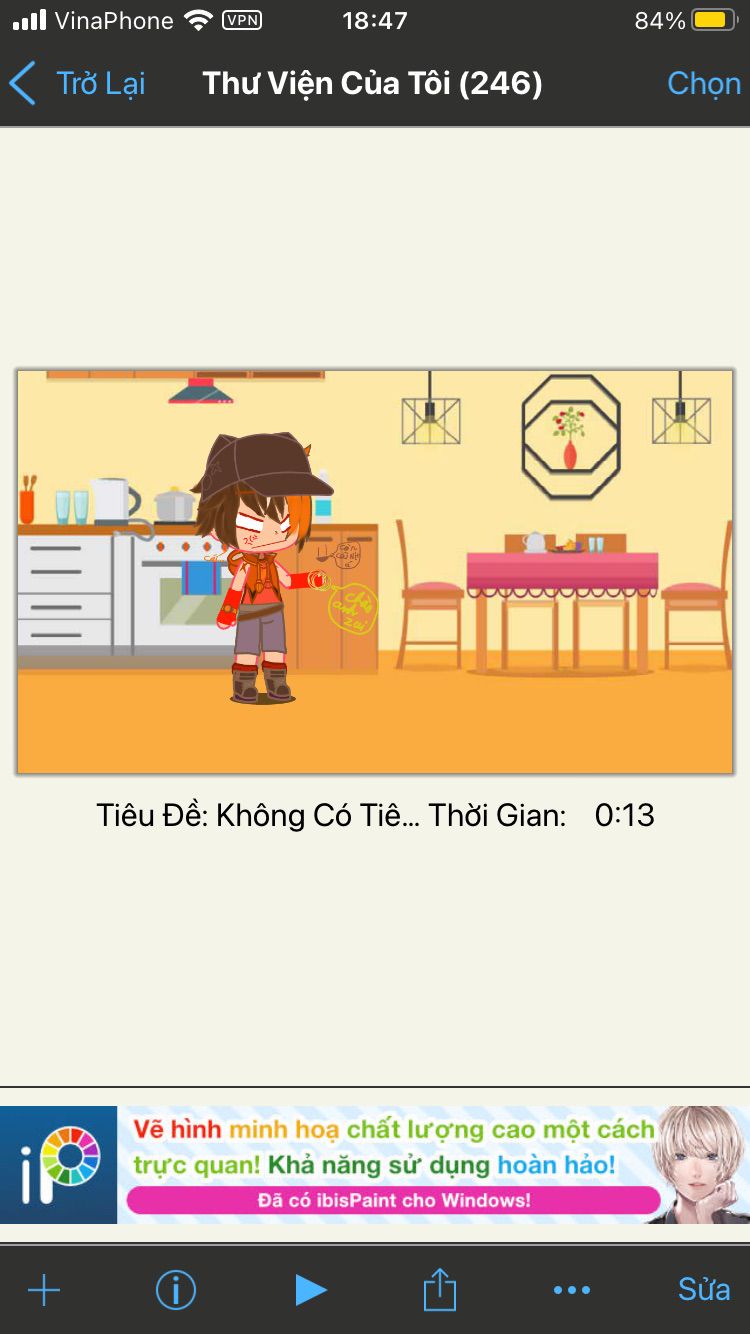750x1334 pixels.
Task: Show artwork info via the info icon
Action: 175,1290
